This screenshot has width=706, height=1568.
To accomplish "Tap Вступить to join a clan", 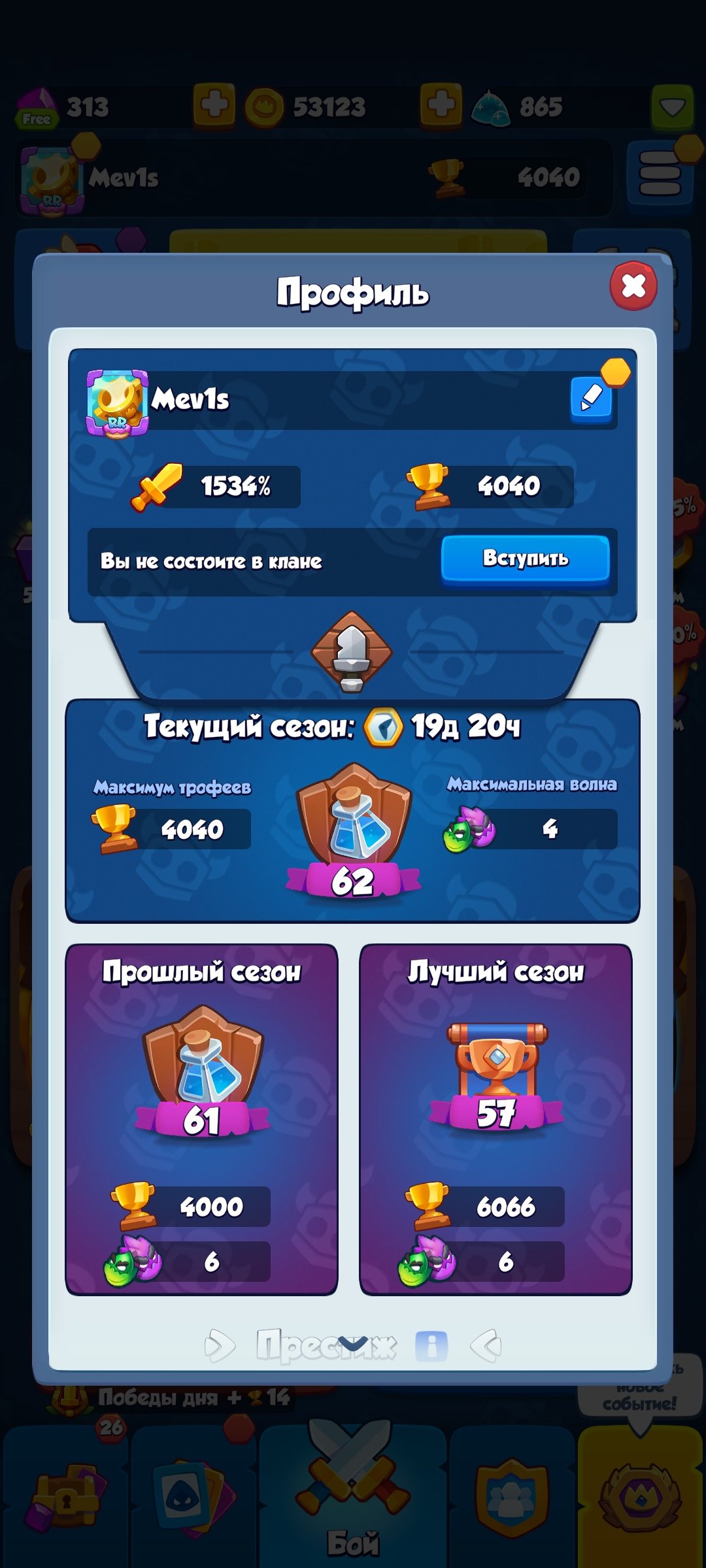I will (x=526, y=559).
